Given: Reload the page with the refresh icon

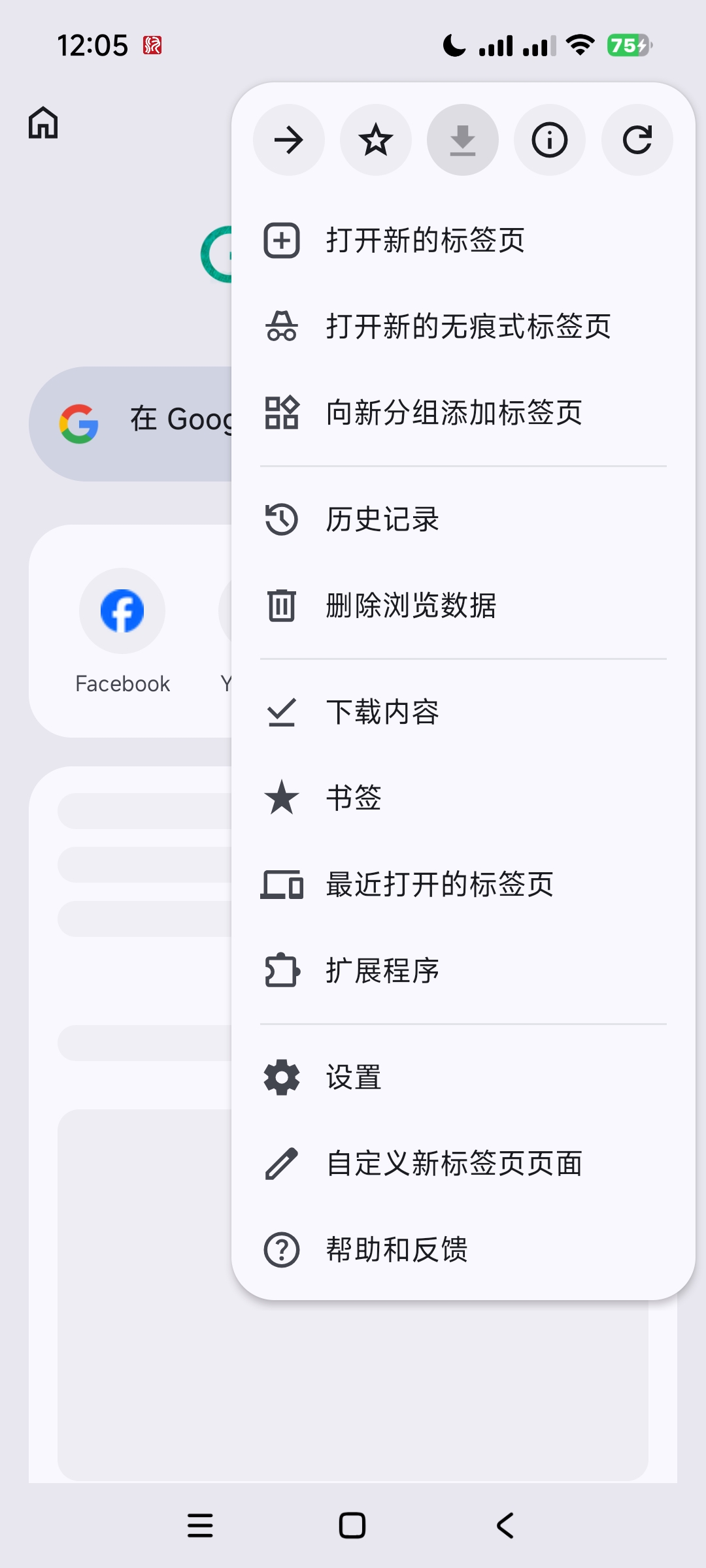Looking at the screenshot, I should 637,140.
